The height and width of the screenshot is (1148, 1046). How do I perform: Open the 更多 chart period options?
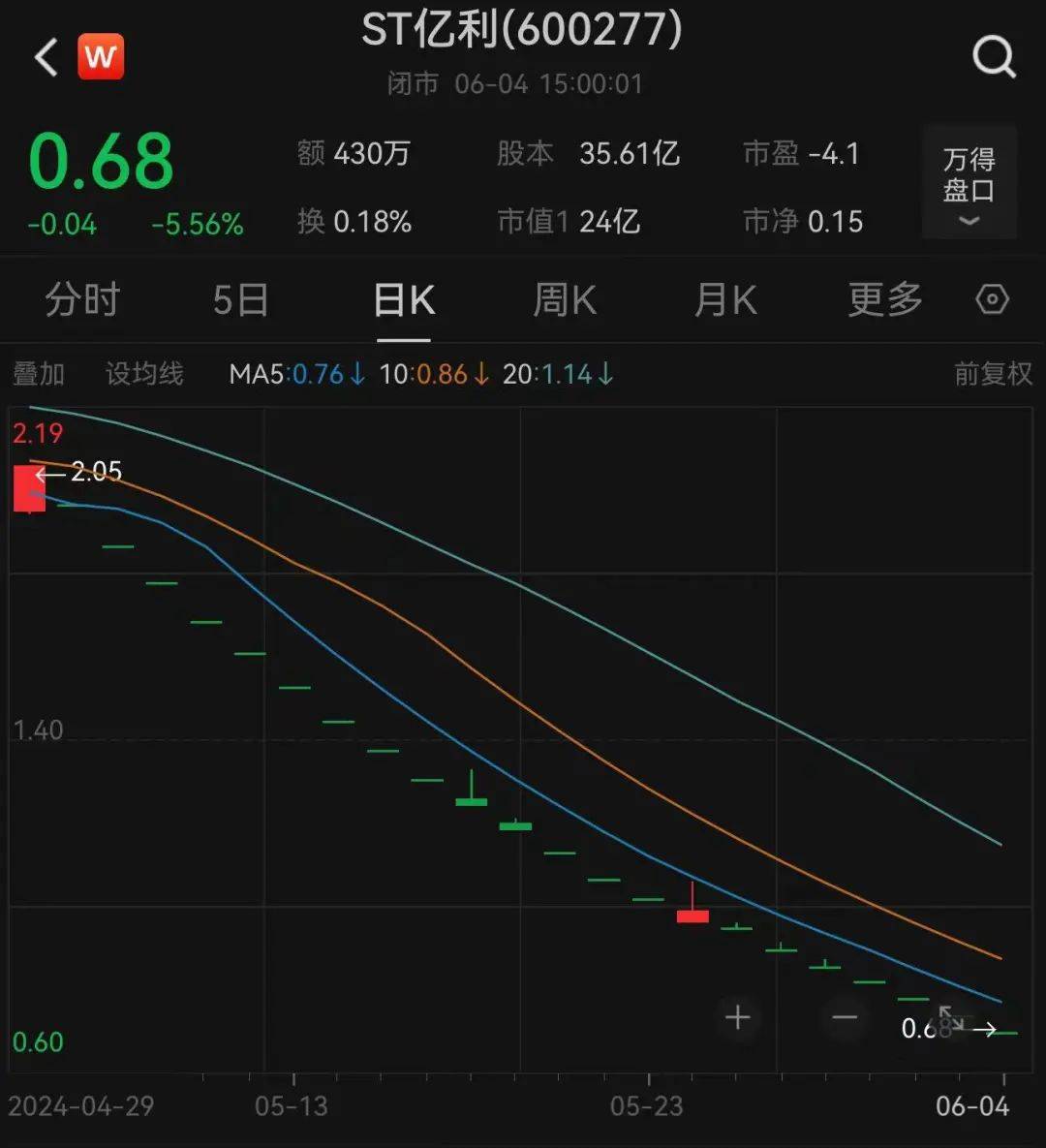click(885, 300)
